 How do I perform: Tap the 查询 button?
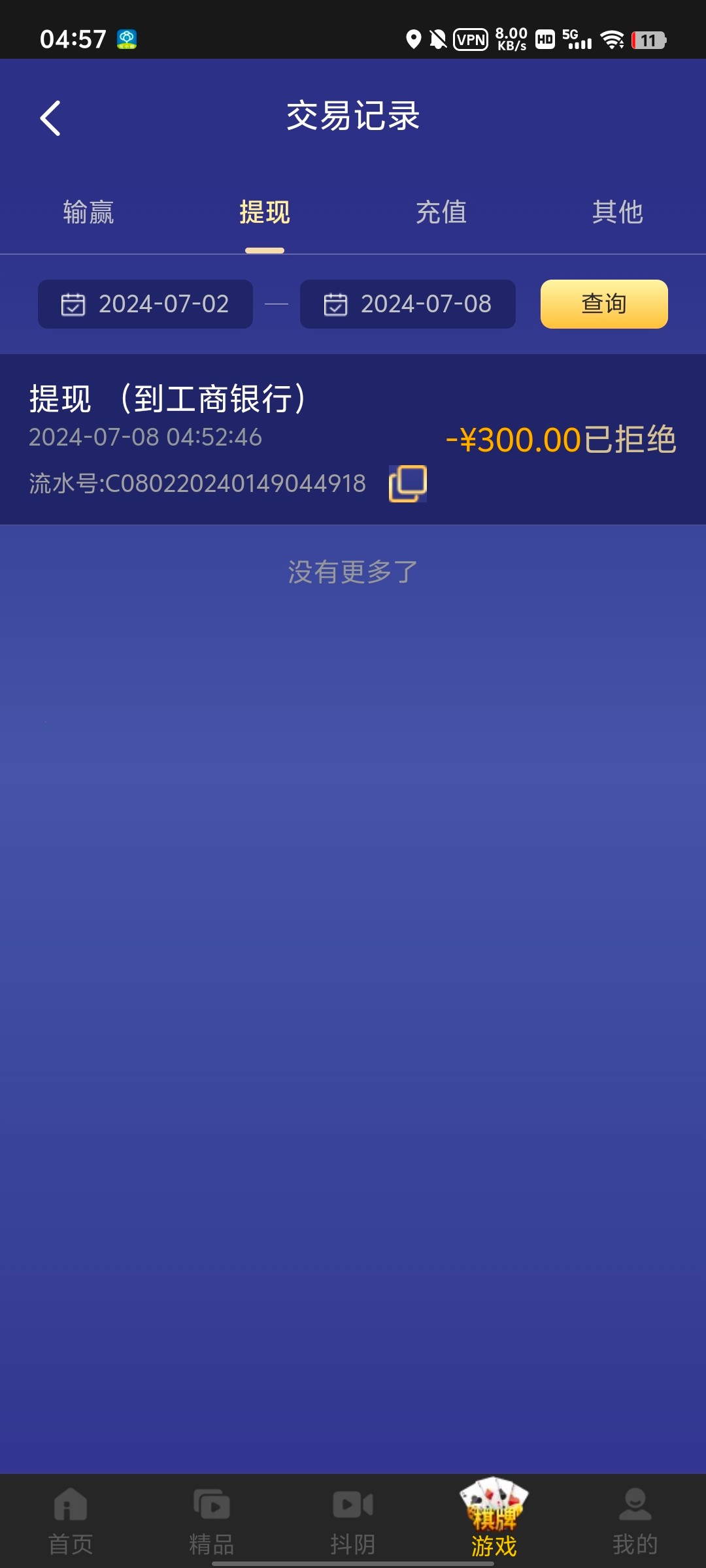click(603, 304)
